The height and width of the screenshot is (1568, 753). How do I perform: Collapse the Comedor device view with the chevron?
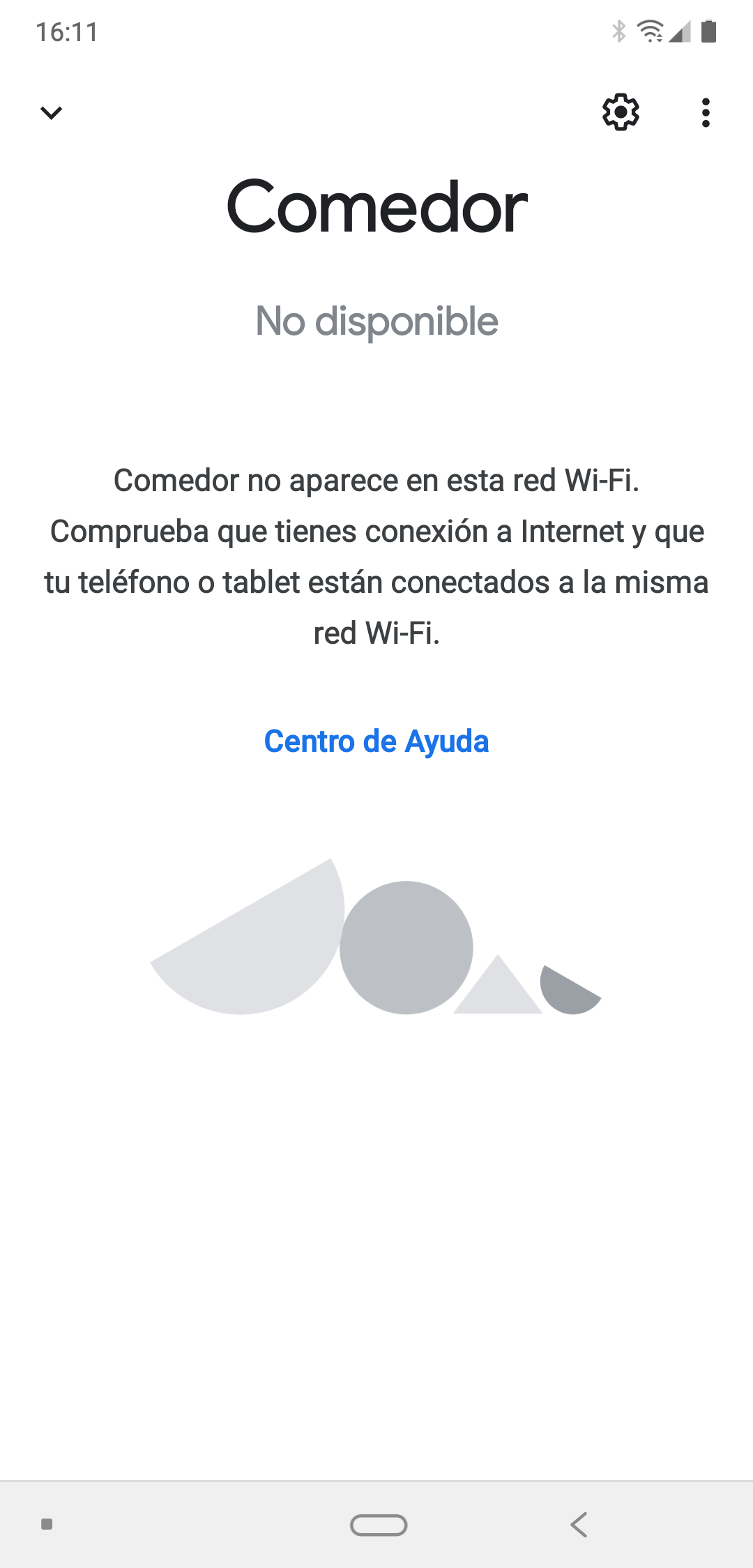[x=51, y=112]
